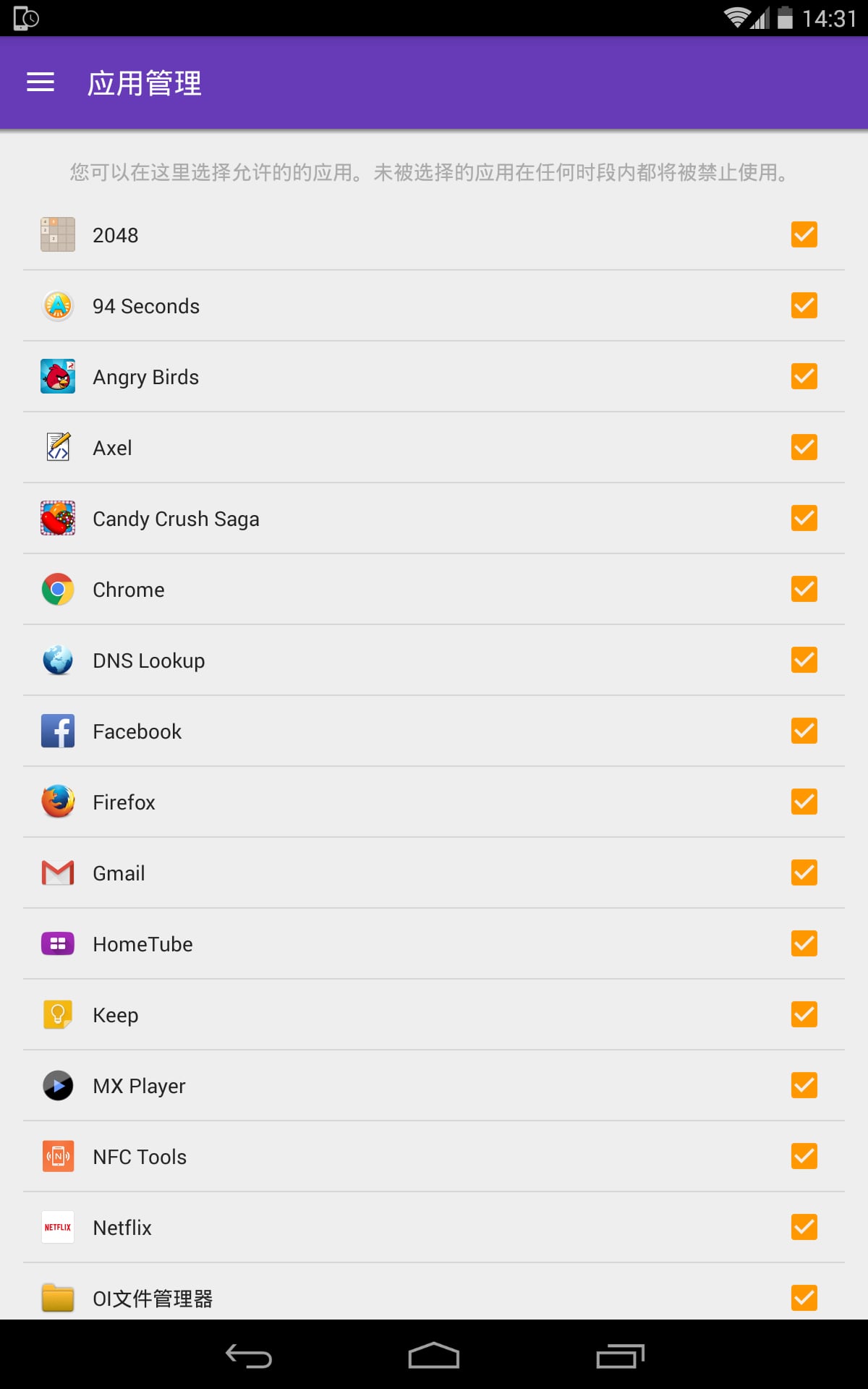Screen dimensions: 868x1389
Task: Disable HomeTube in the app list
Action: tap(804, 943)
